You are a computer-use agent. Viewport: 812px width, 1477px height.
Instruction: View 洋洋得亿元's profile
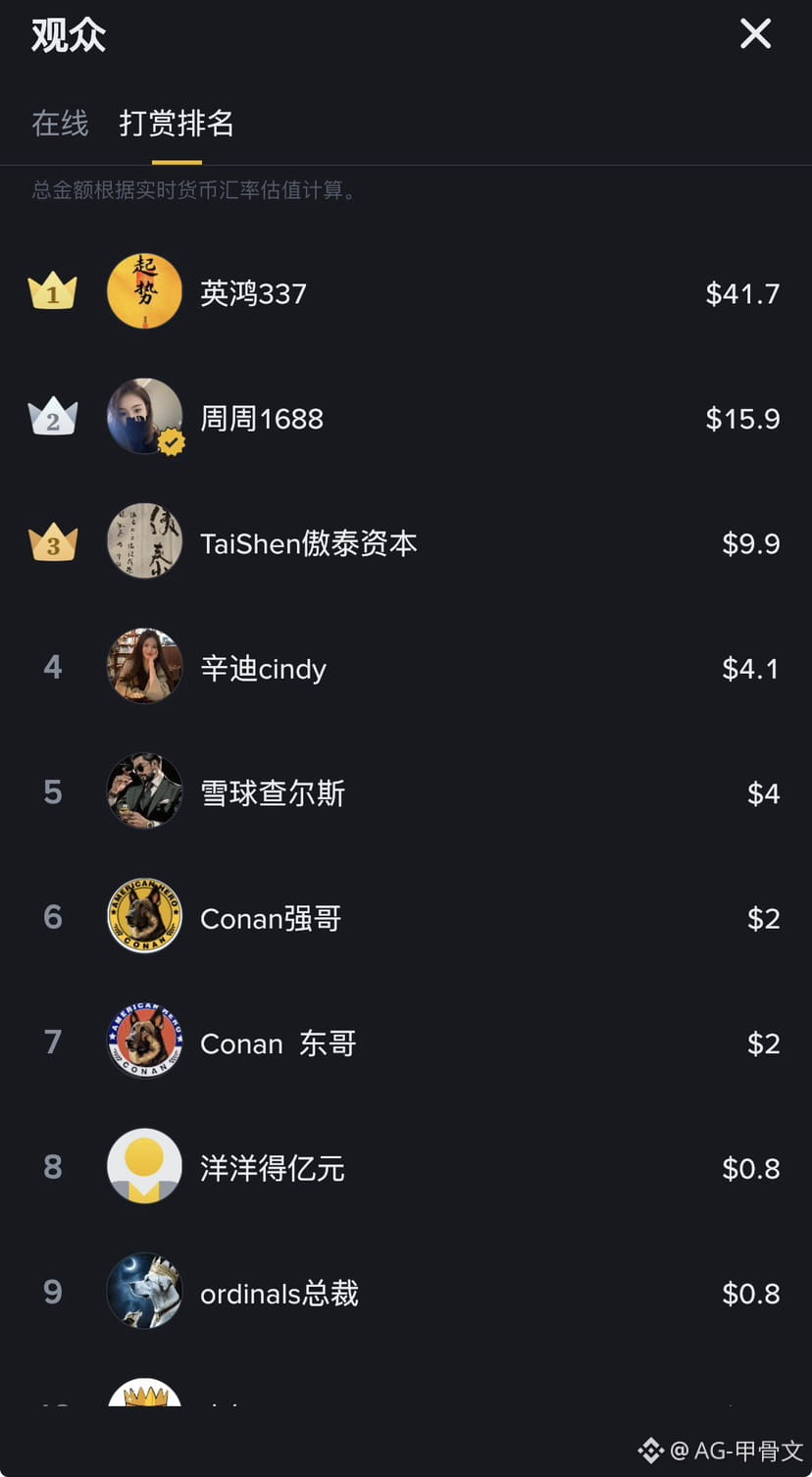[x=273, y=1168]
